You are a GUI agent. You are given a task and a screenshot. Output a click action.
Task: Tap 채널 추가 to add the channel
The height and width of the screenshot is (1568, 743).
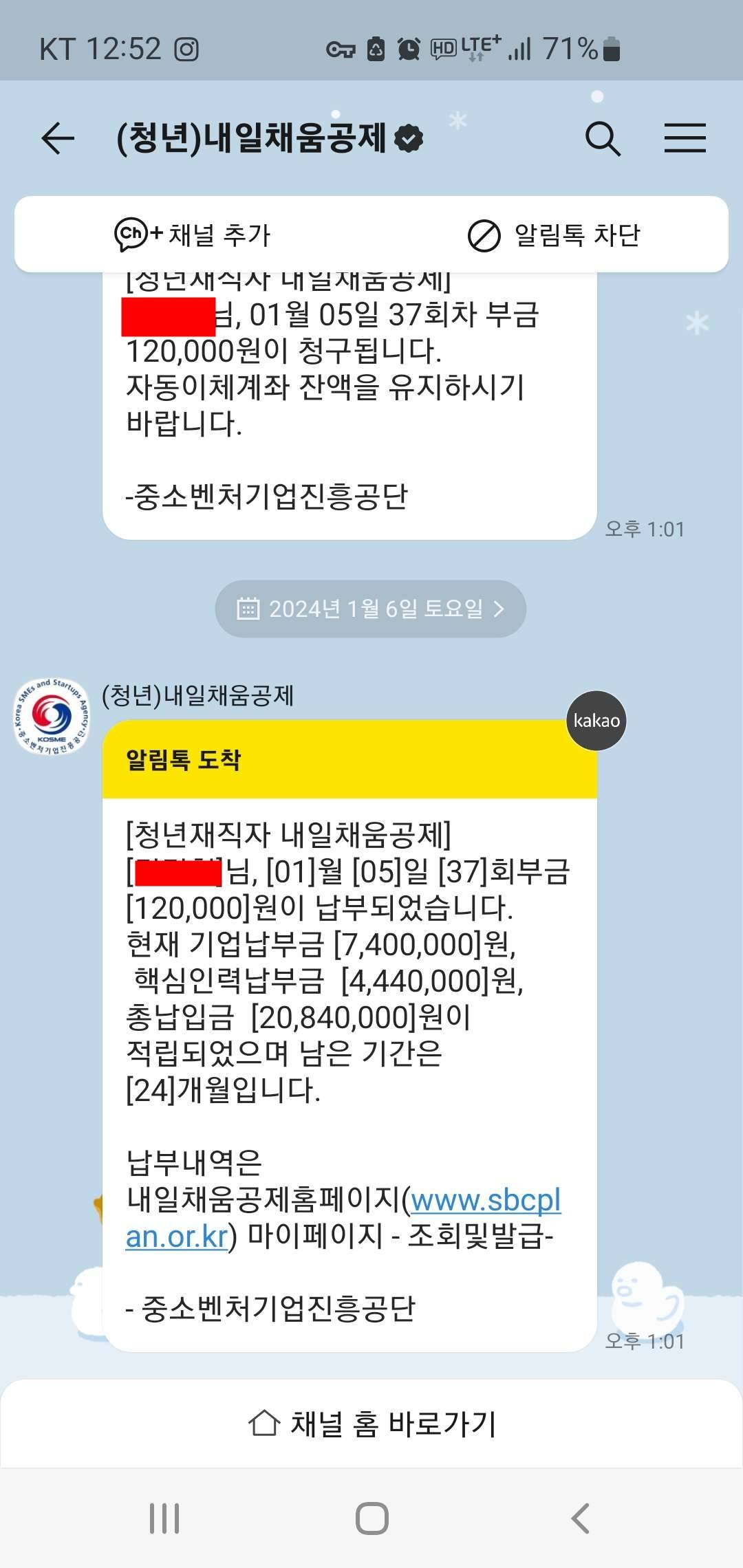click(x=193, y=235)
